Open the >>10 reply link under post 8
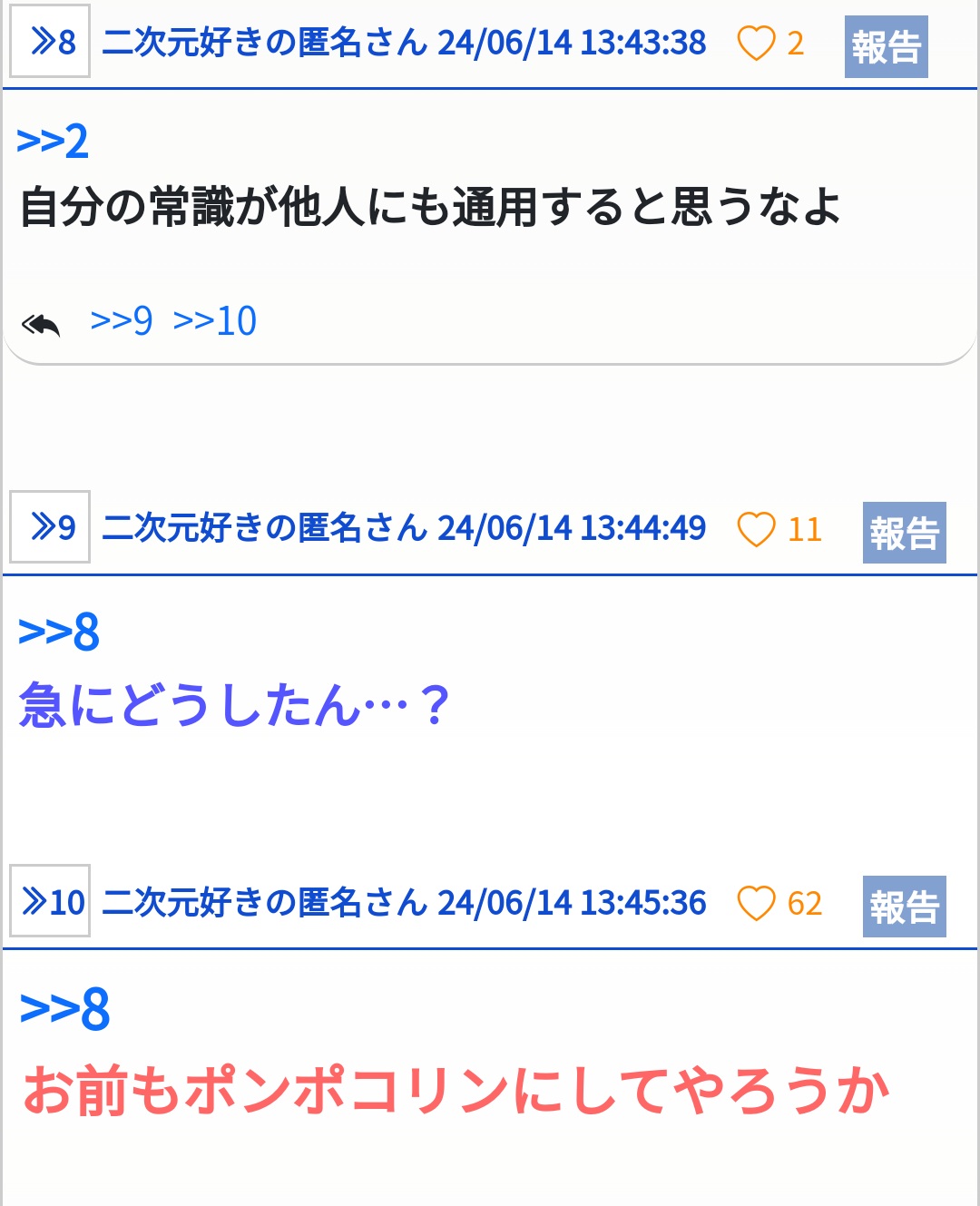Screen dimensions: 980x1206 pos(215,321)
